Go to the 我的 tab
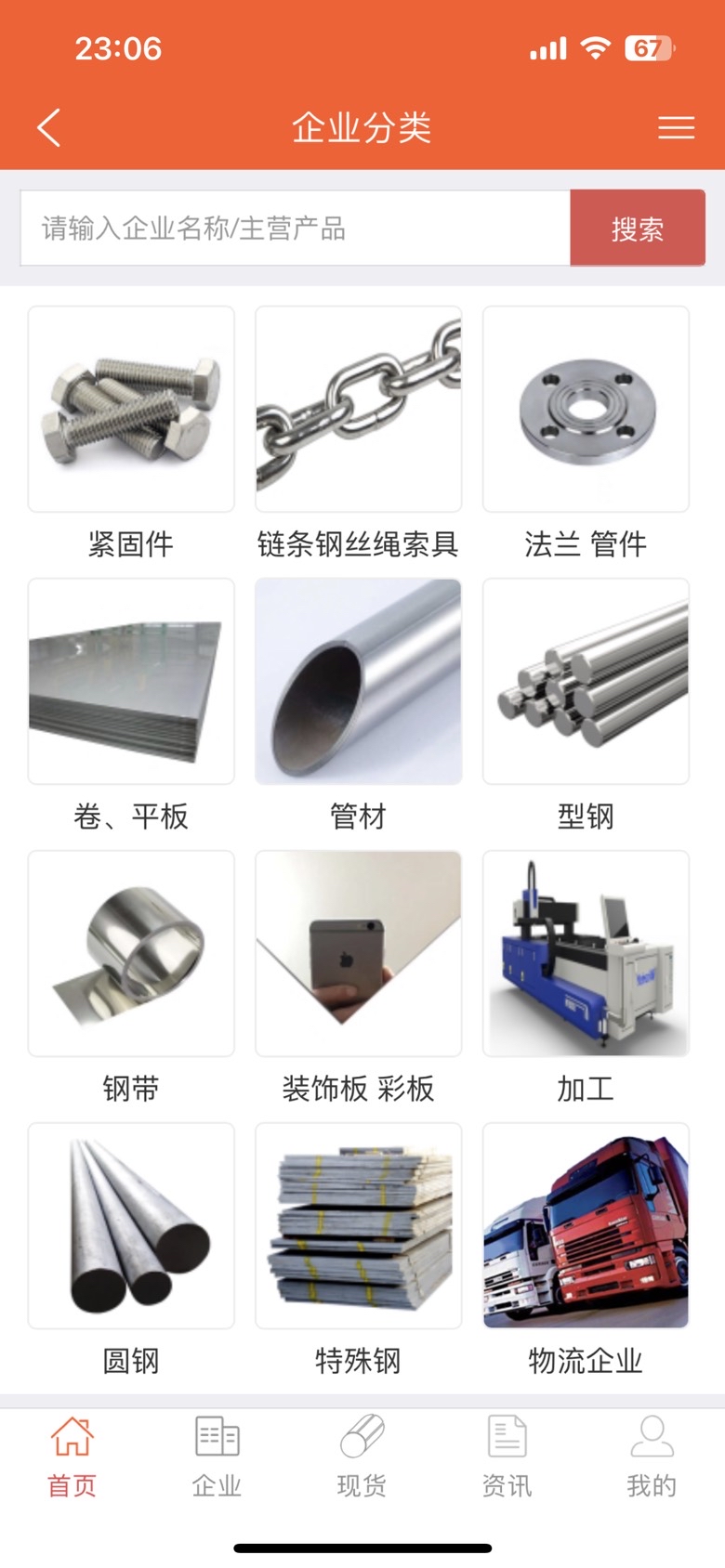The height and width of the screenshot is (1568, 725). pos(652,1457)
